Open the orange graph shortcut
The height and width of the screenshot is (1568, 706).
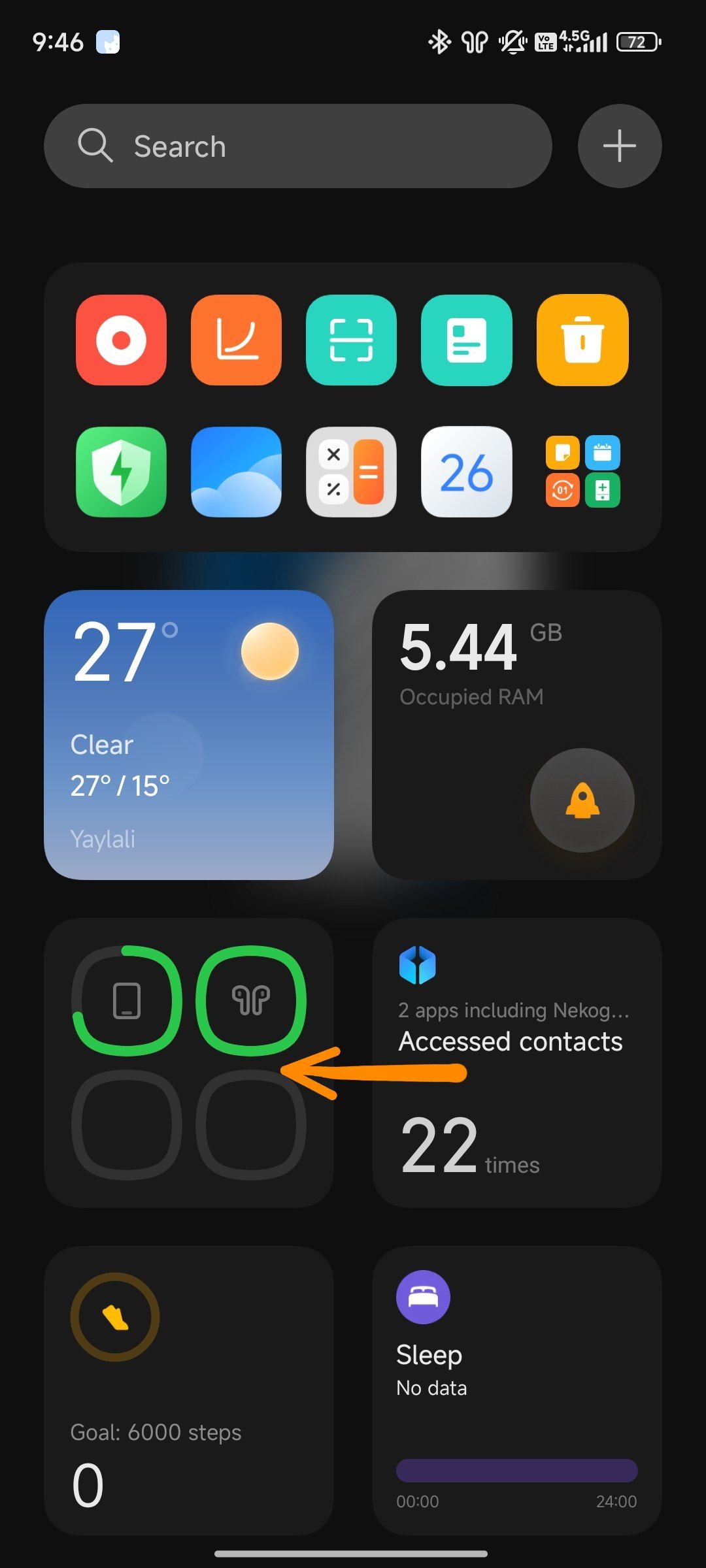click(x=237, y=340)
